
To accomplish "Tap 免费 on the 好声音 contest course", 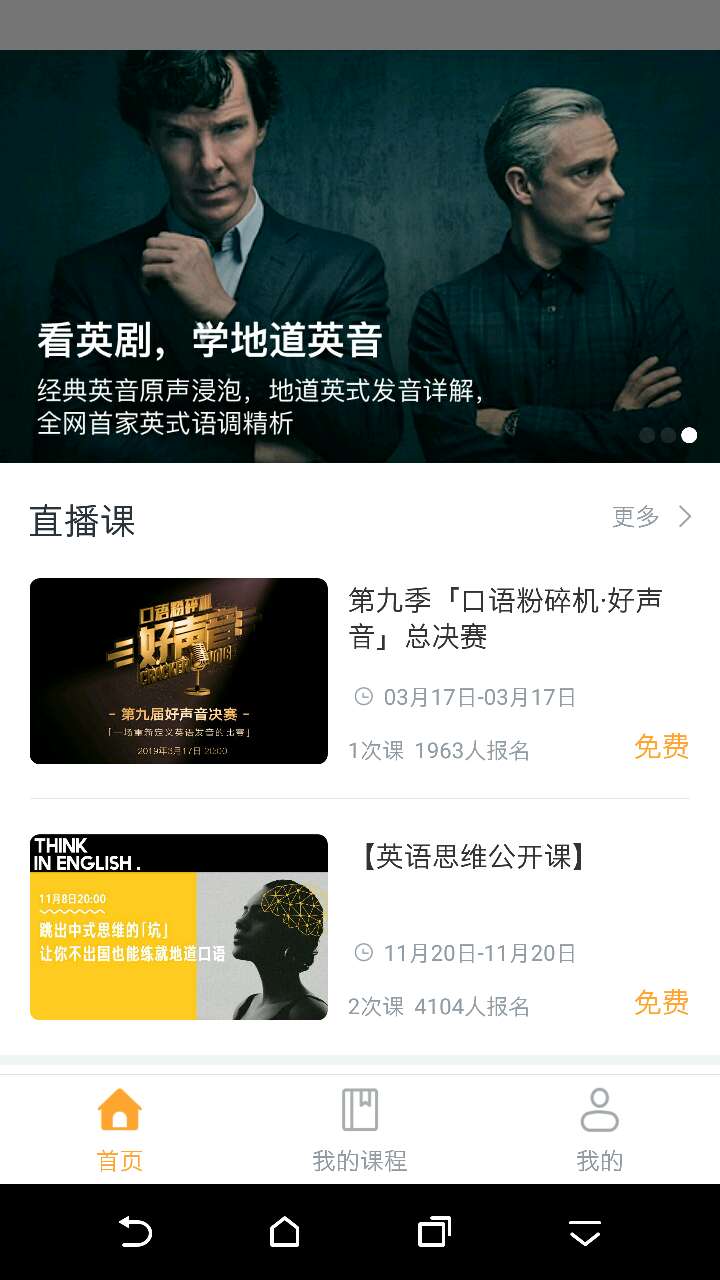I will (x=661, y=748).
